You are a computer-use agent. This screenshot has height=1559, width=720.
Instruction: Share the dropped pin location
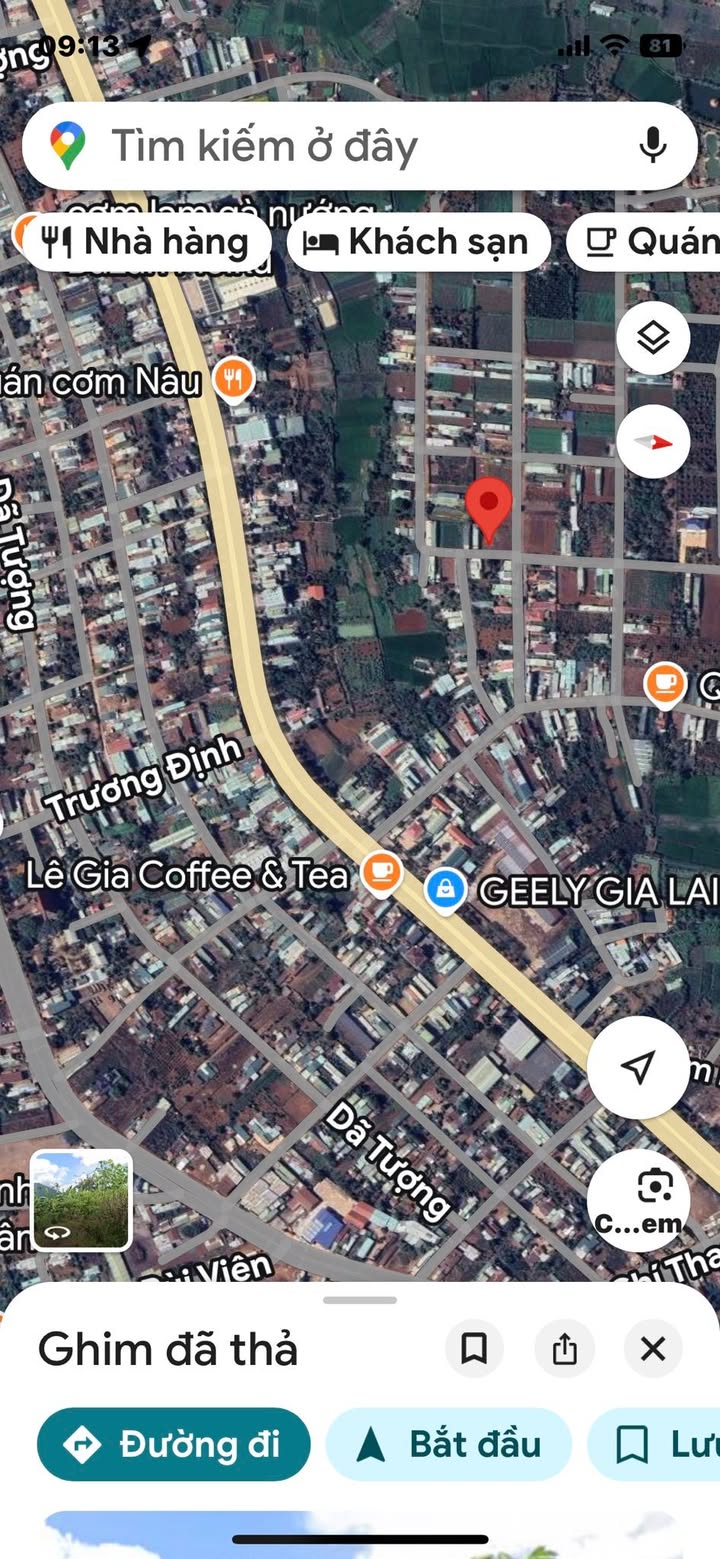(564, 1349)
